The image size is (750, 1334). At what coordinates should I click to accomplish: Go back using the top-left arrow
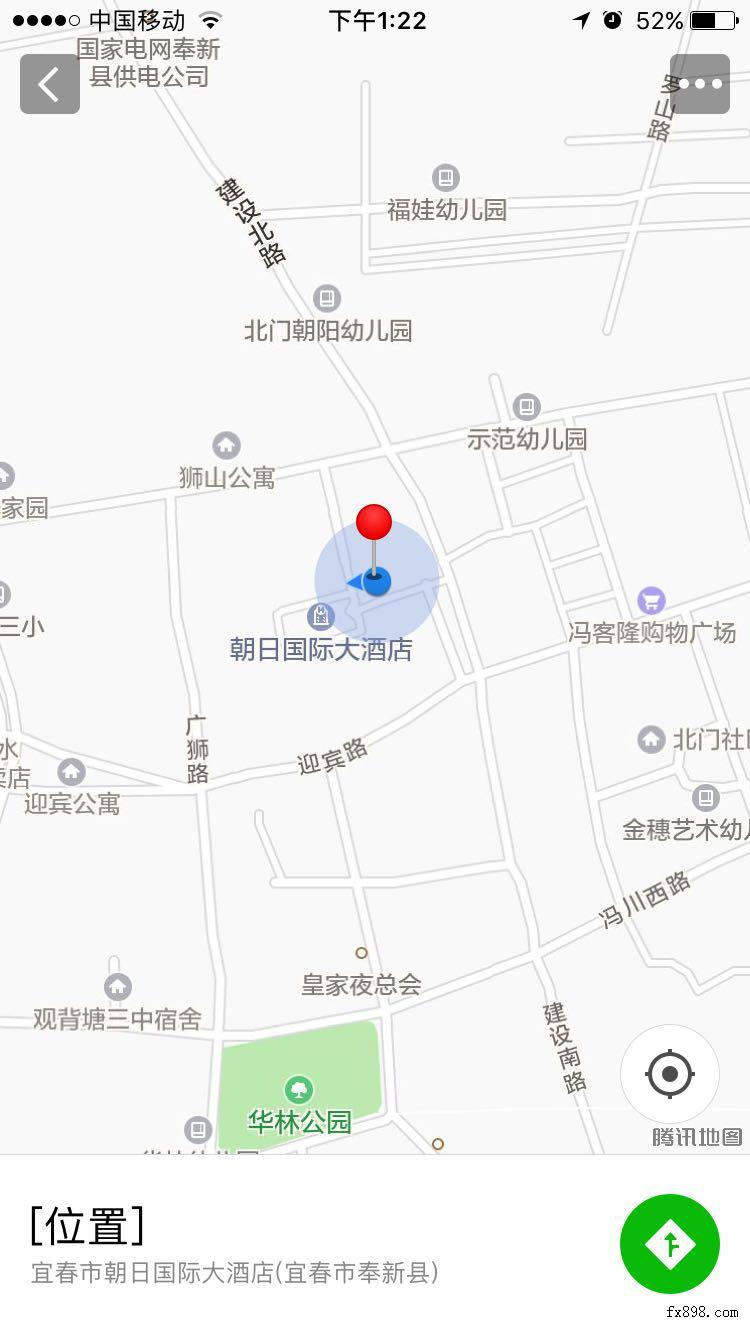click(x=50, y=84)
